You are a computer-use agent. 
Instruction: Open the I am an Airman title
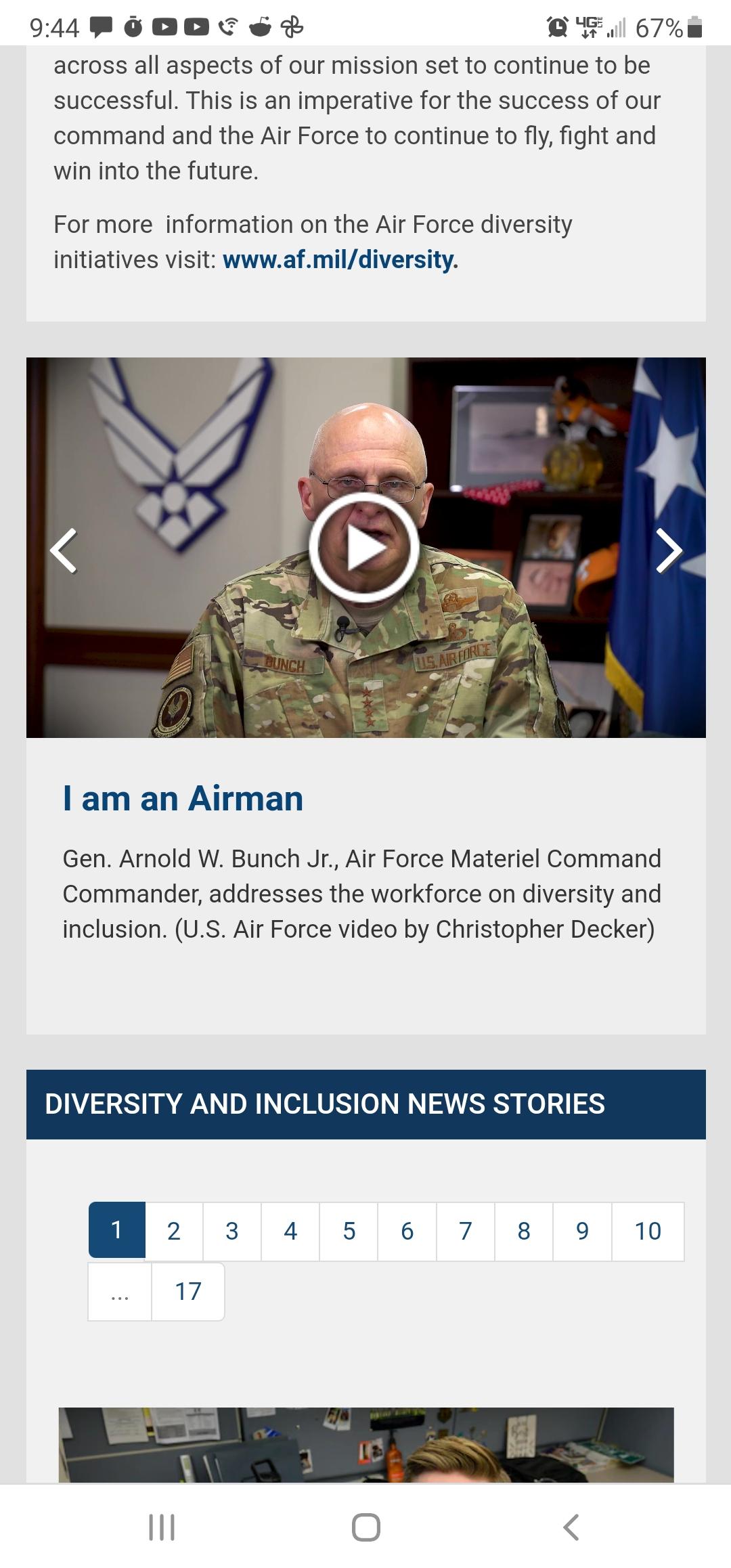click(183, 798)
